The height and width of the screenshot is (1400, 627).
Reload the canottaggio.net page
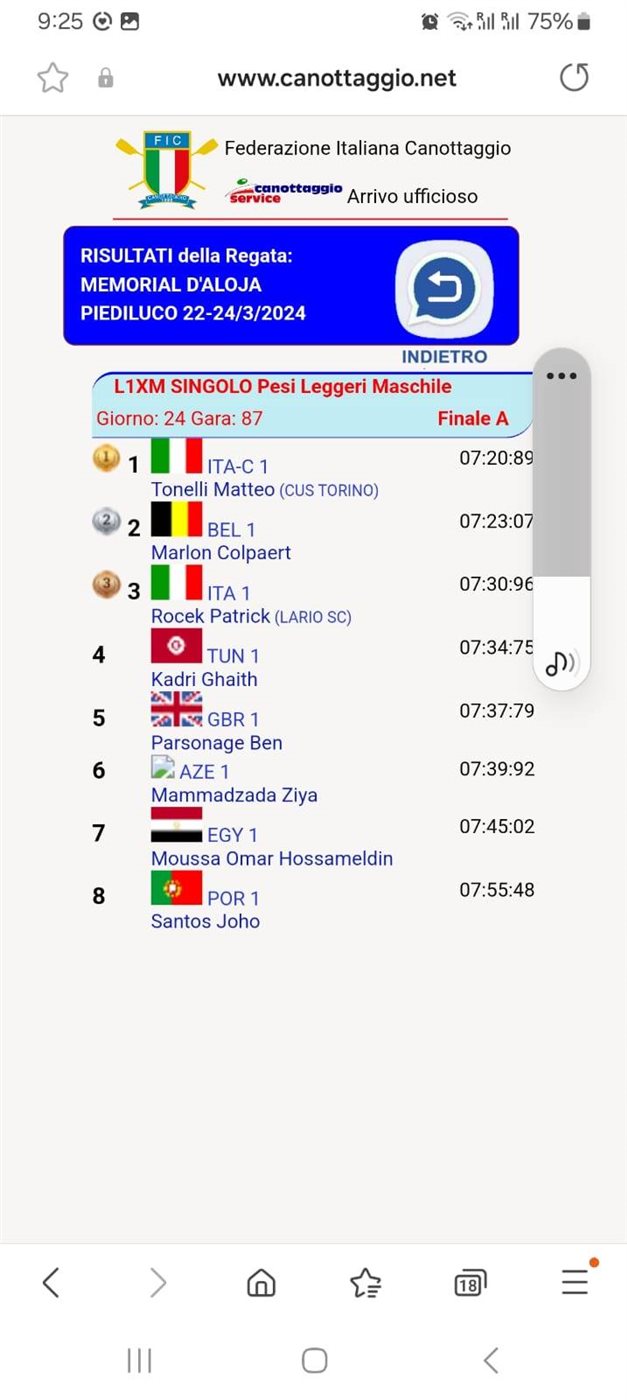click(x=574, y=78)
